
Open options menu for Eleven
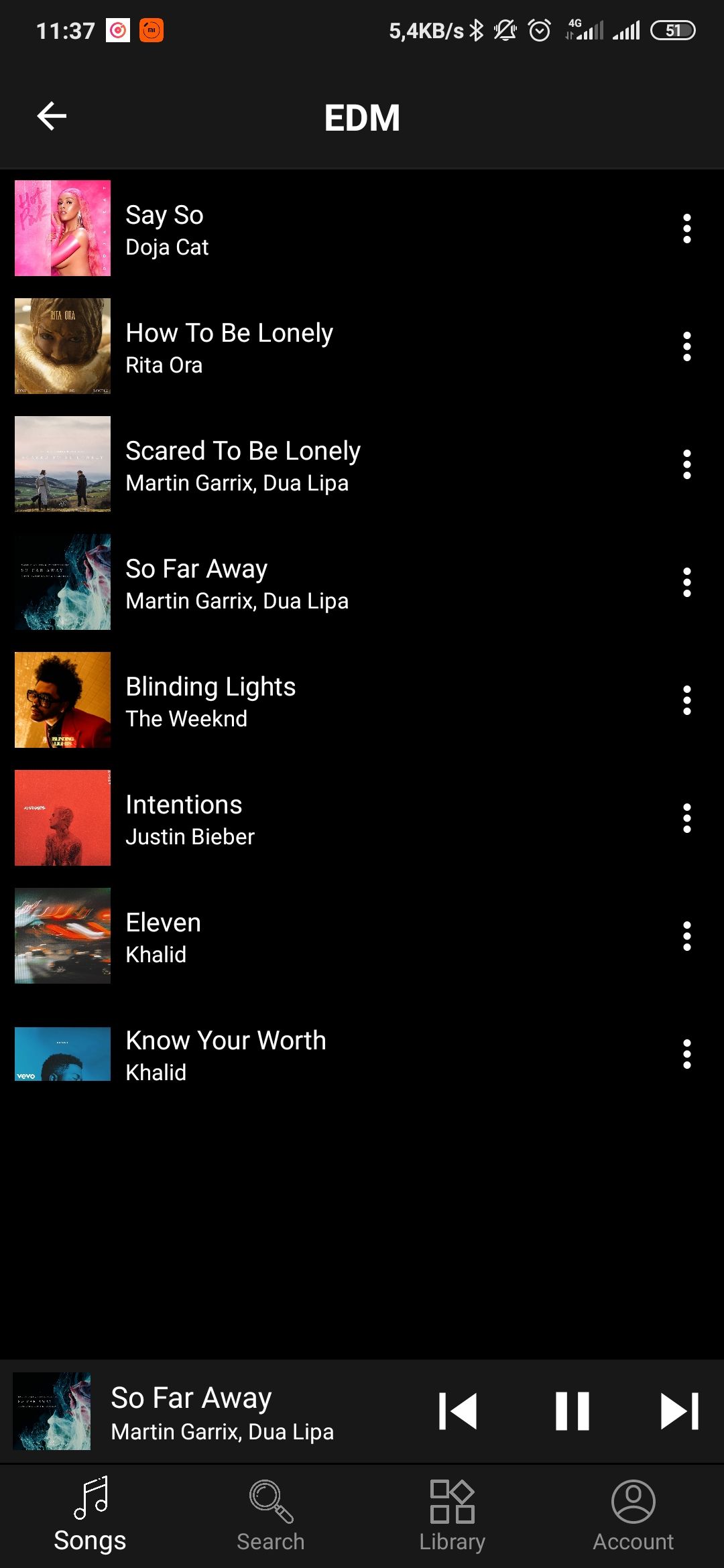686,936
